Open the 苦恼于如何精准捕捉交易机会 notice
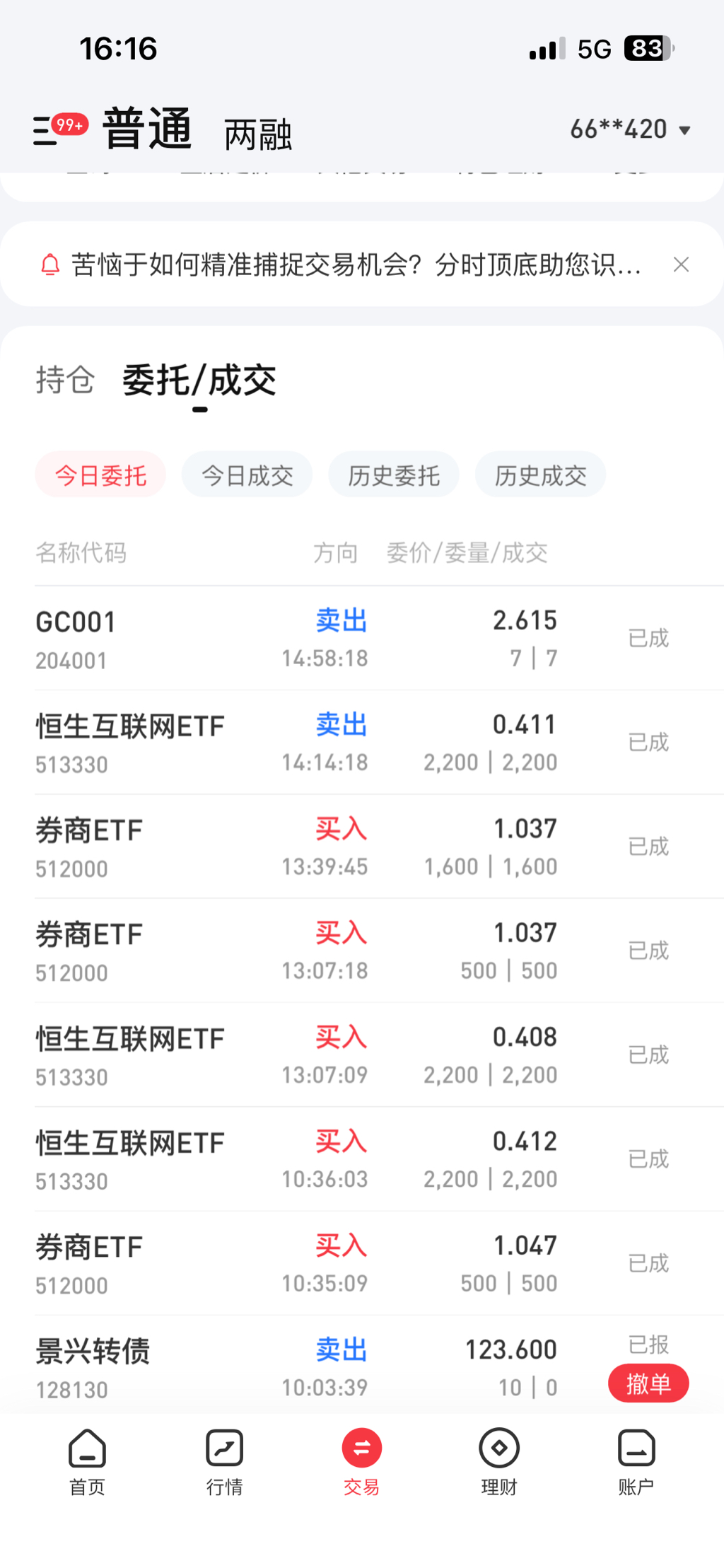This screenshot has width=724, height=1568. 355,265
